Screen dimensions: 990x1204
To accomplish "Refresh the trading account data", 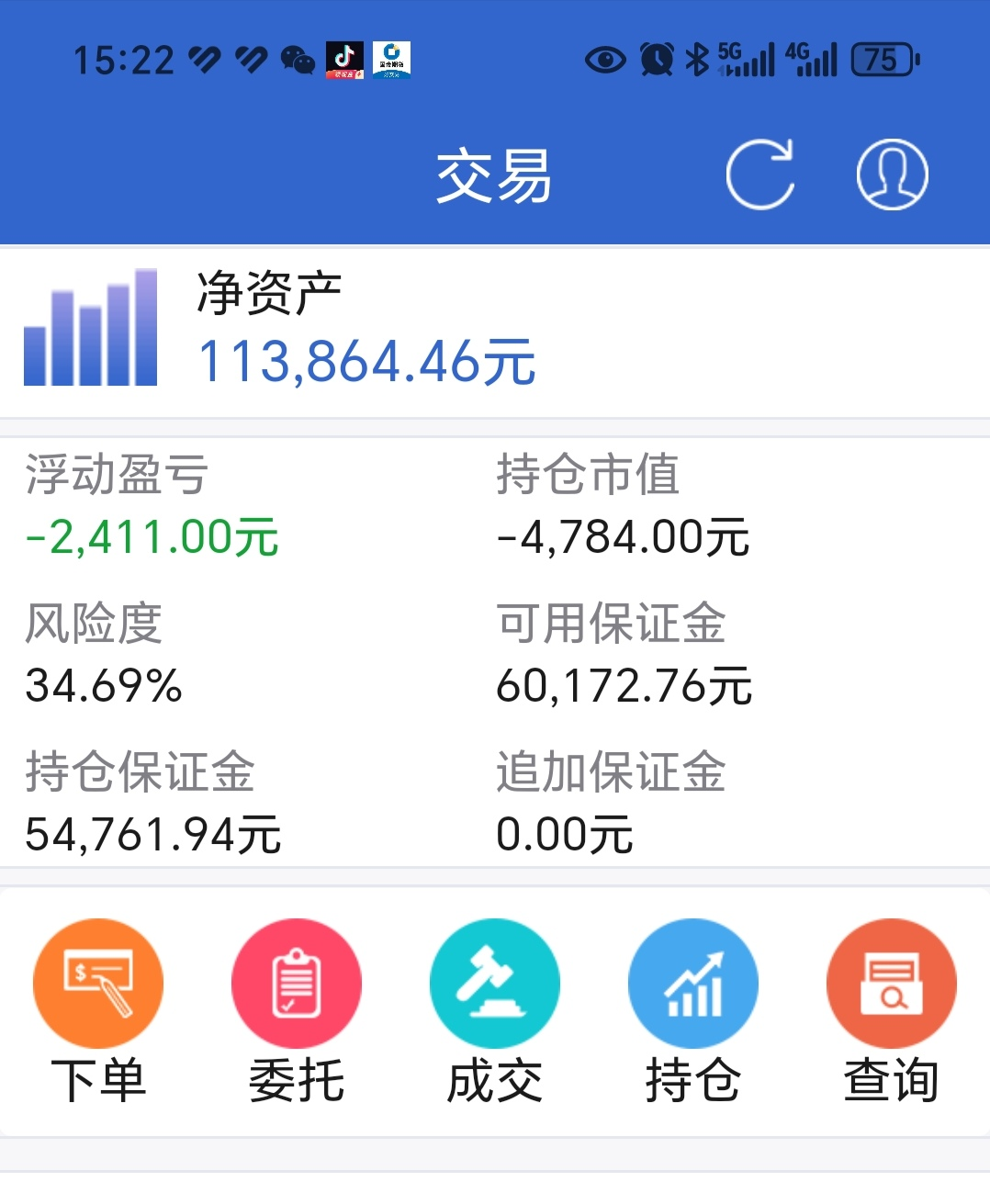I will (x=759, y=174).
